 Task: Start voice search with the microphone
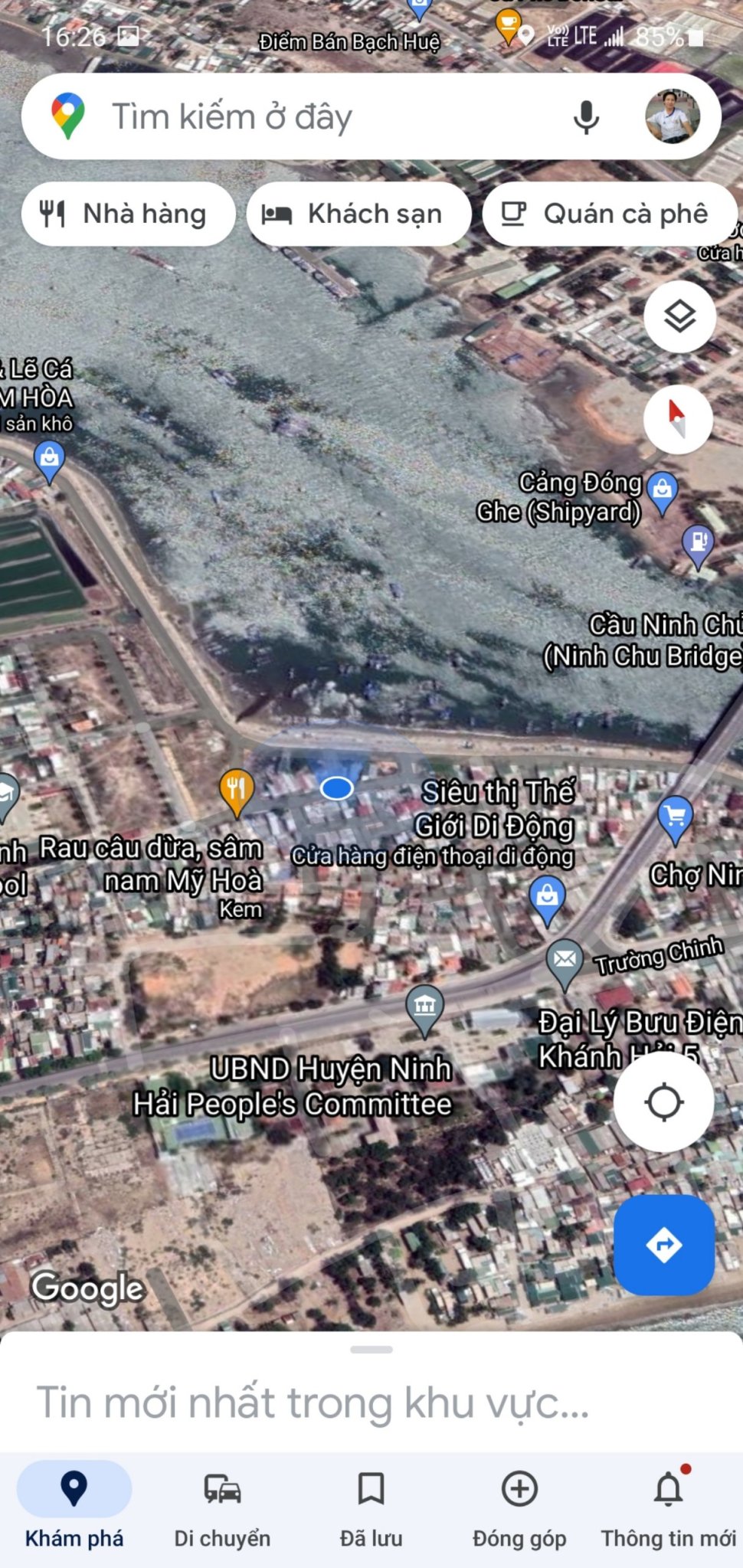(586, 116)
